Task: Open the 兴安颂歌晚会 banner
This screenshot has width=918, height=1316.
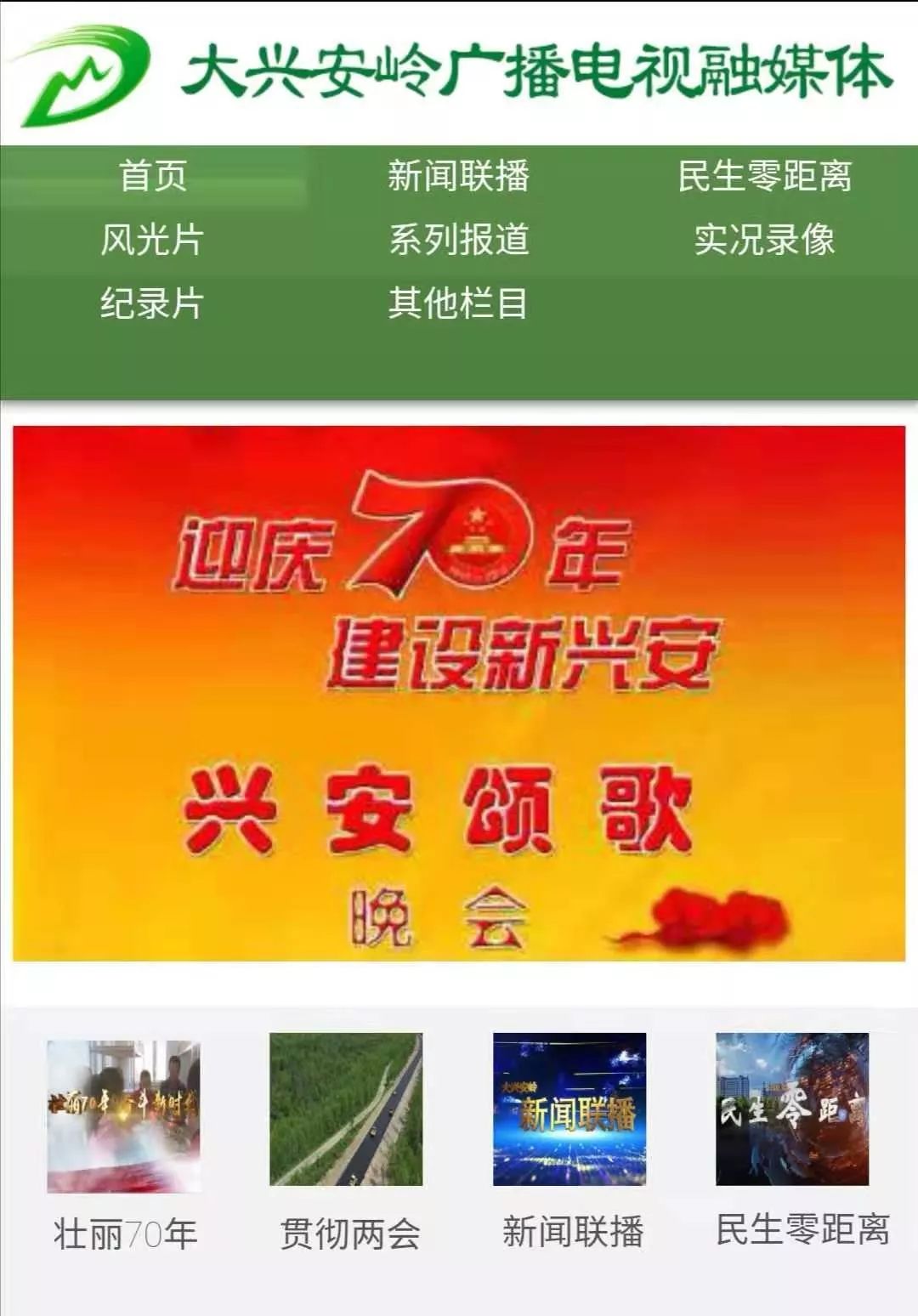Action: [459, 693]
